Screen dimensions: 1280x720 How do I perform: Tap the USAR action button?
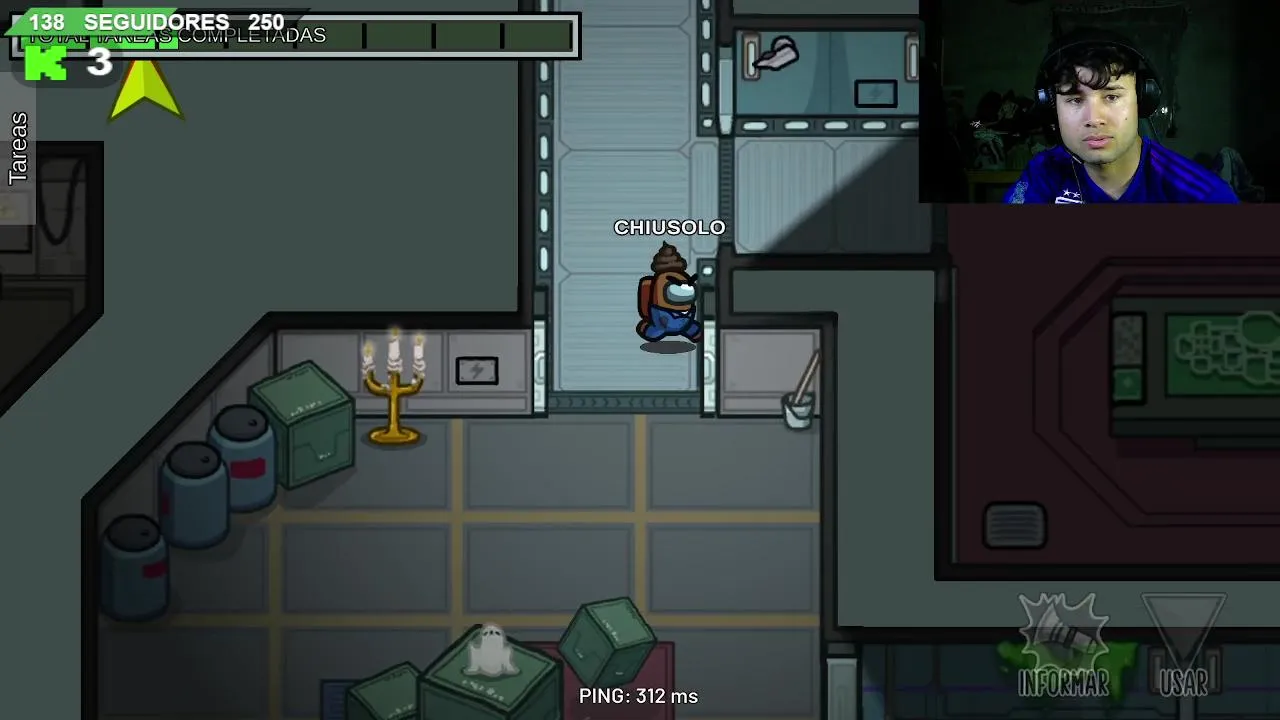pyautogui.click(x=1184, y=645)
